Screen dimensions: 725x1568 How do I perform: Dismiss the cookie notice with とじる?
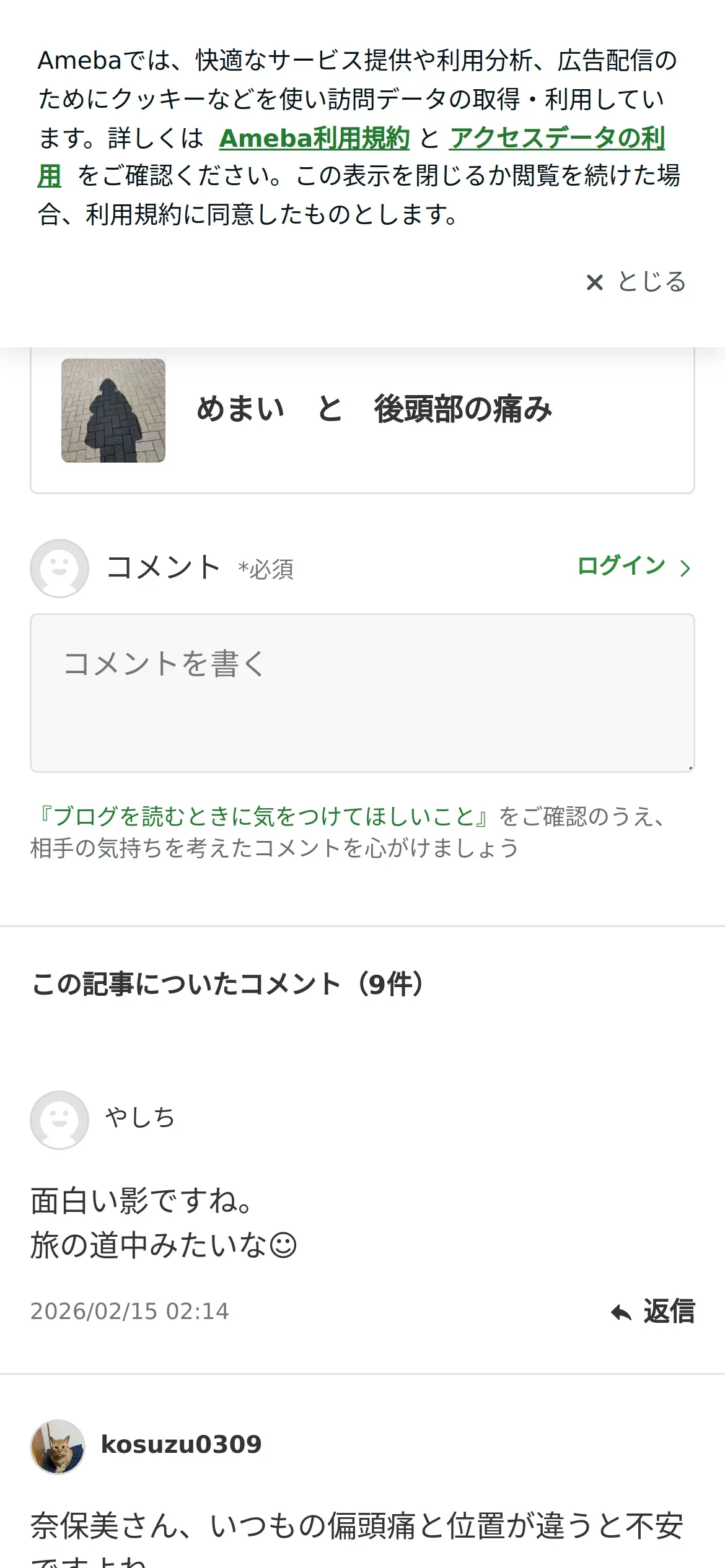tap(636, 282)
